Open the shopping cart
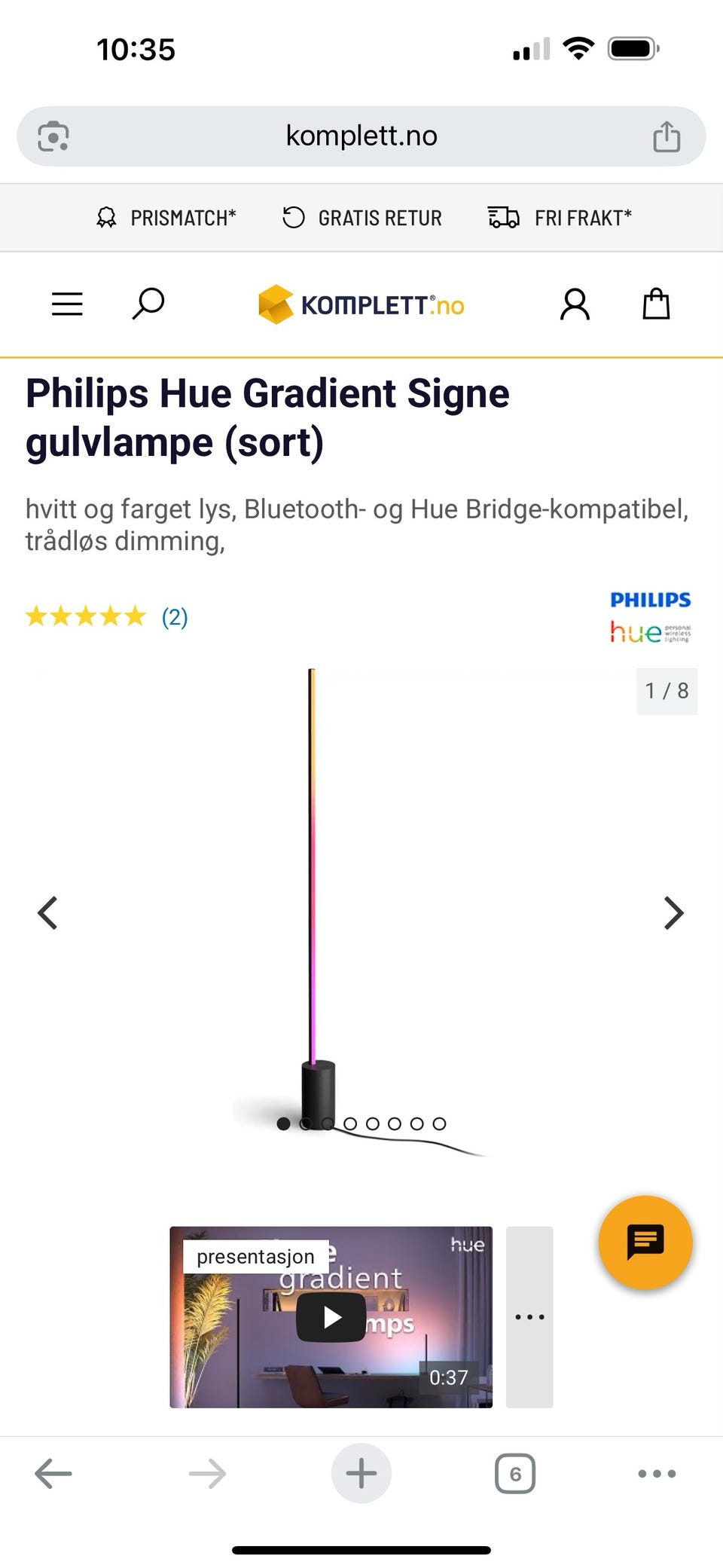 coord(654,304)
